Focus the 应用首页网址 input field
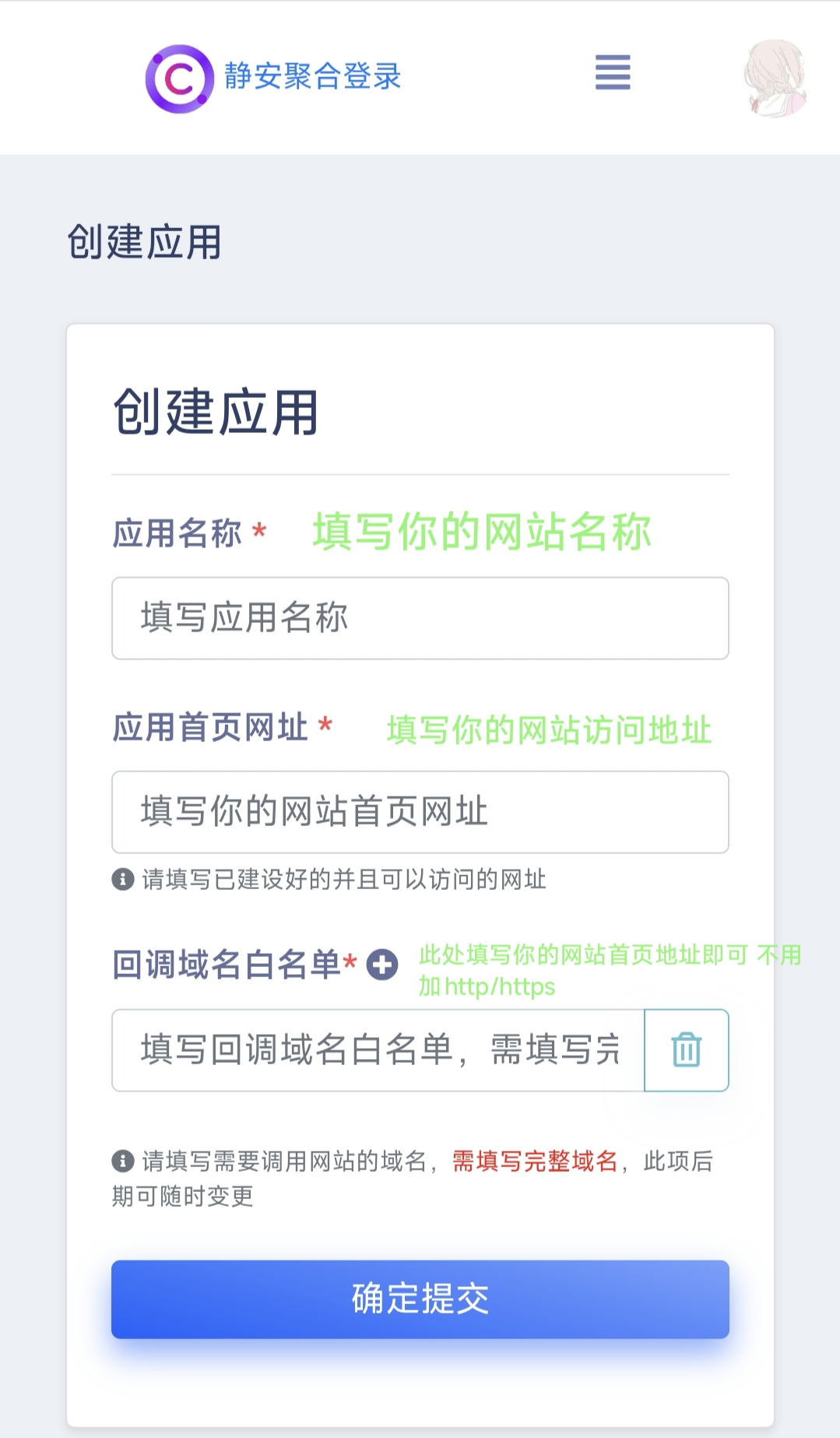The width and height of the screenshot is (840, 1438). (420, 812)
